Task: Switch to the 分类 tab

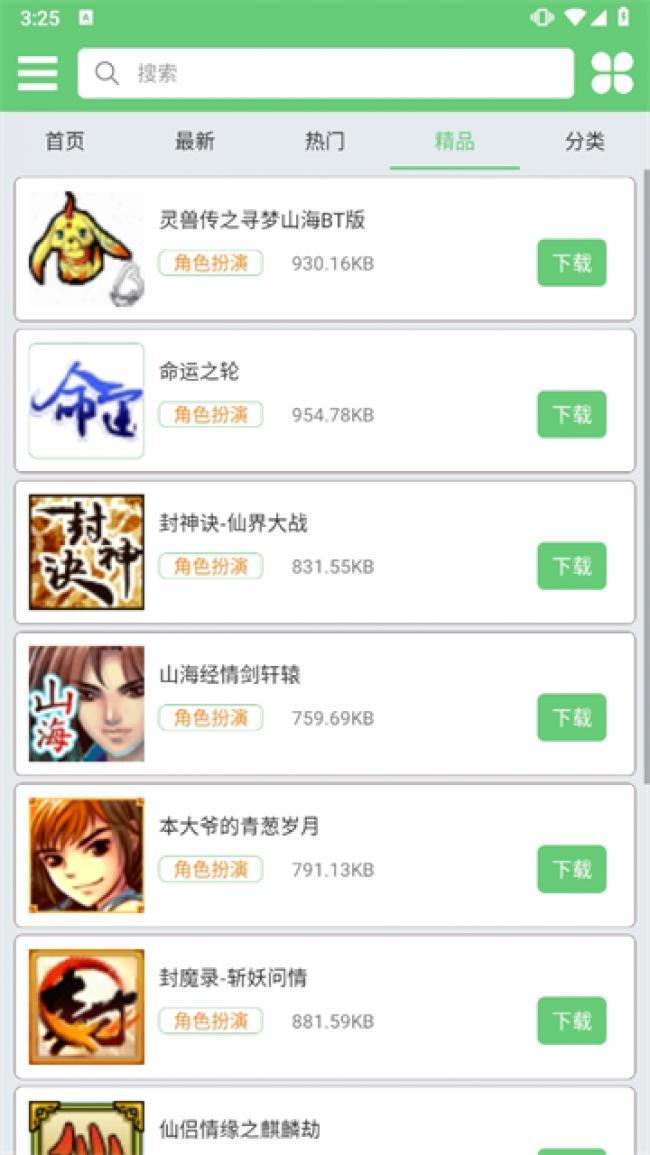Action: [585, 141]
